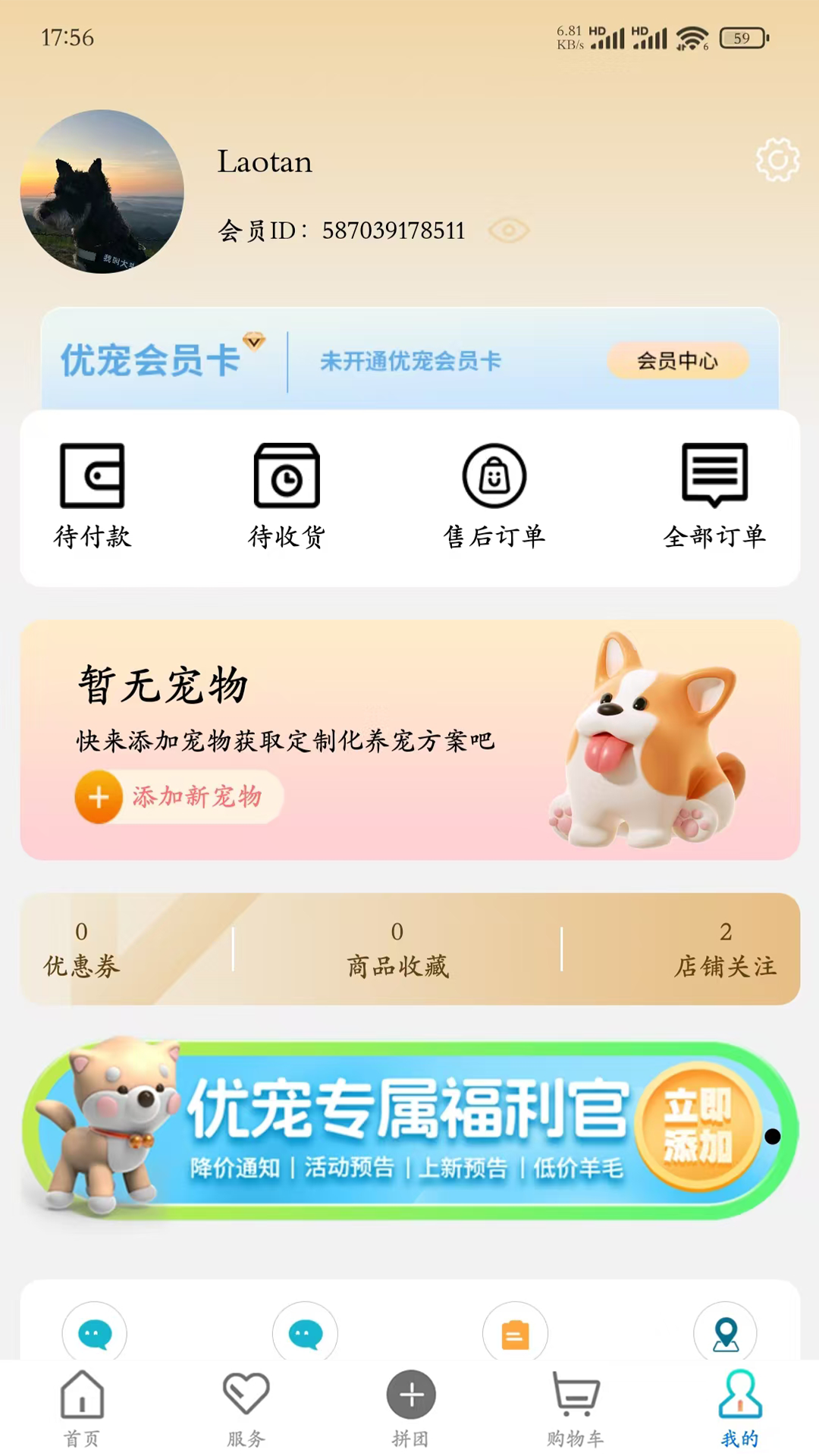Switch to the 首页 home tab
This screenshot has height=1456, width=819.
[x=82, y=1408]
